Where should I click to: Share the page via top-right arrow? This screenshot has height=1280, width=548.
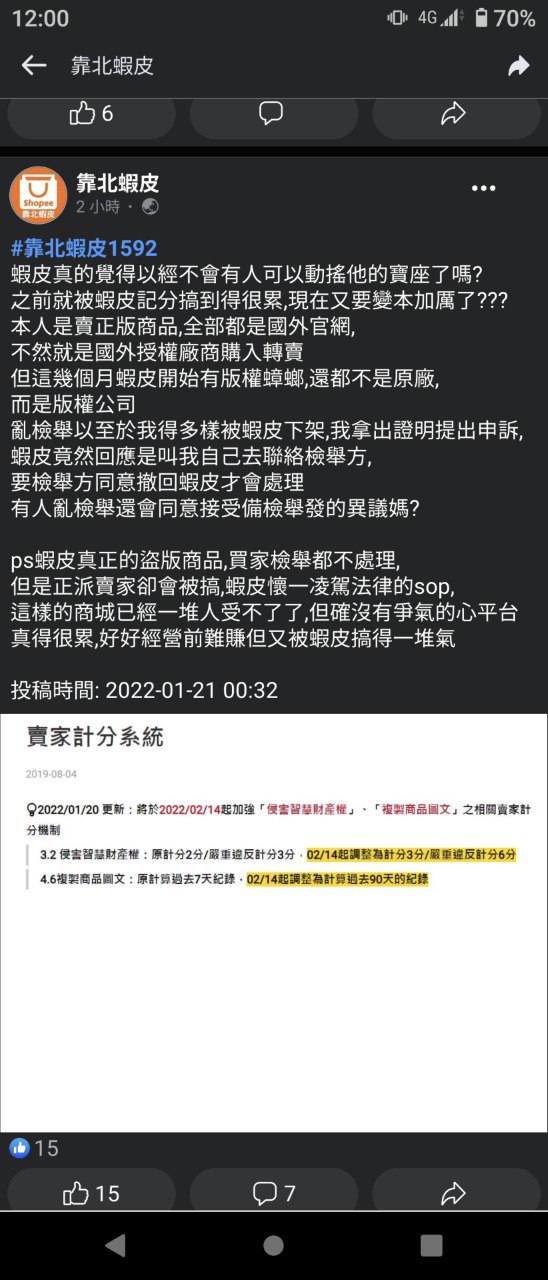coord(518,66)
